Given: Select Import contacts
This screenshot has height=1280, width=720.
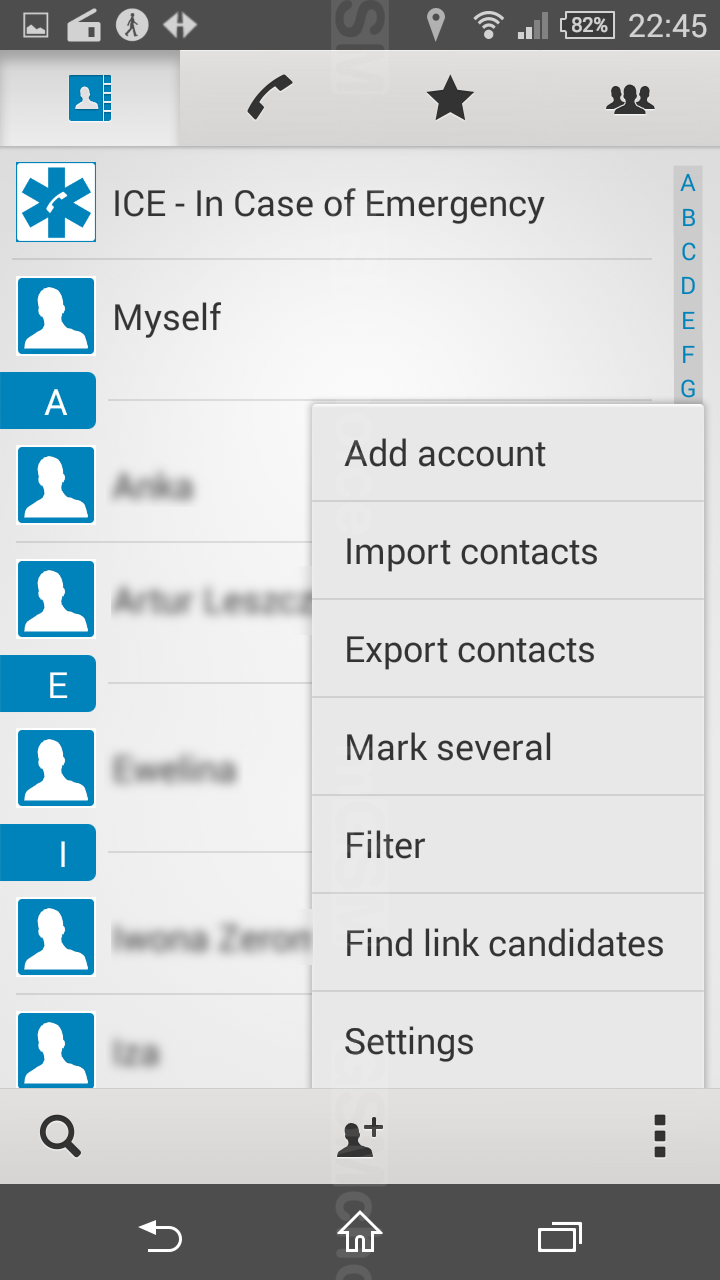Looking at the screenshot, I should [x=508, y=551].
